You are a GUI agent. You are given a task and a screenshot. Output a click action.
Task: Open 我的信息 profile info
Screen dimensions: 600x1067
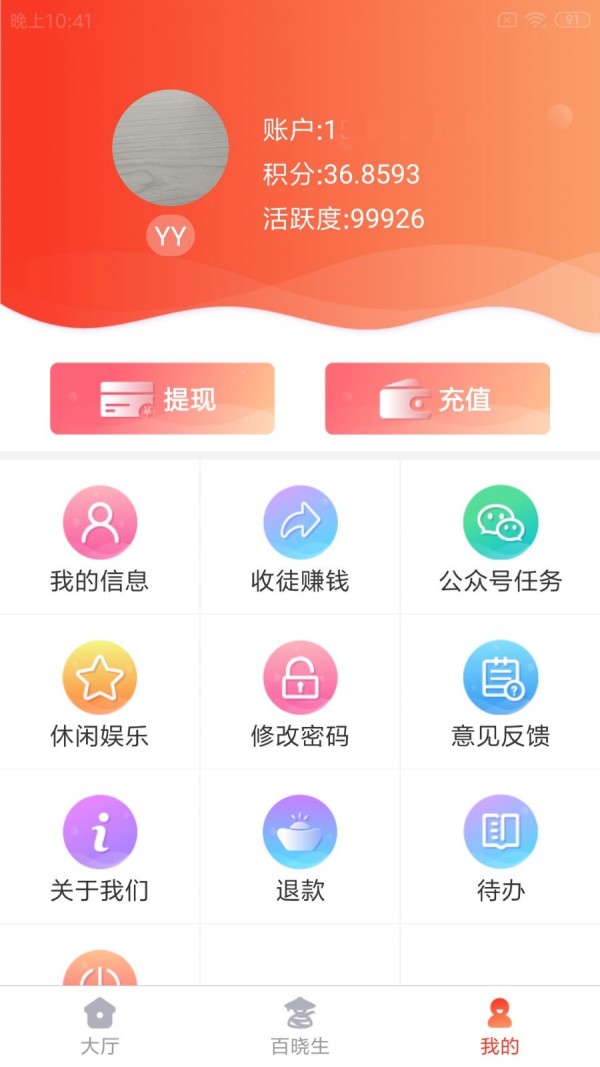[x=100, y=539]
